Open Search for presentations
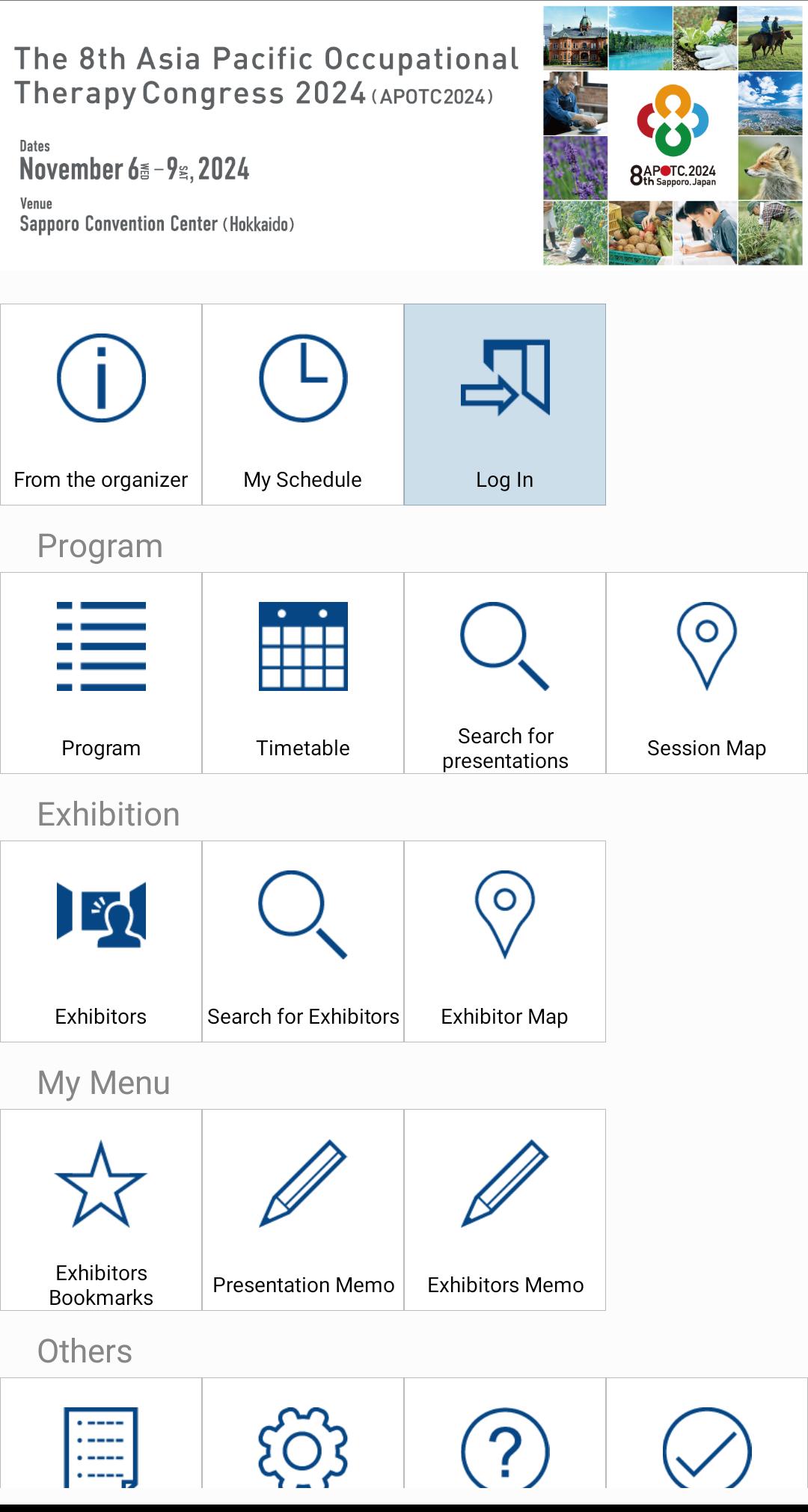The width and height of the screenshot is (808, 1512). (x=505, y=673)
